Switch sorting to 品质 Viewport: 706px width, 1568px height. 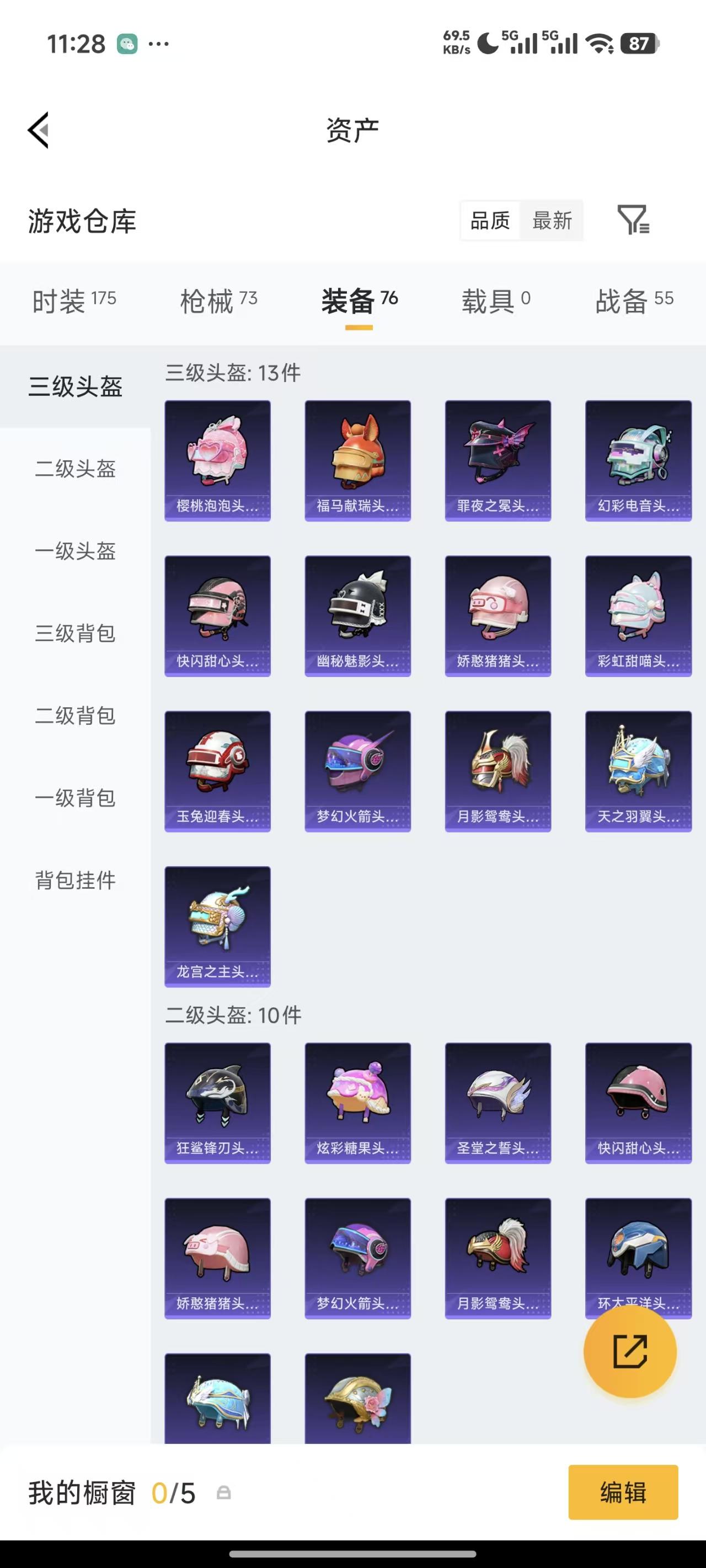pyautogui.click(x=490, y=221)
